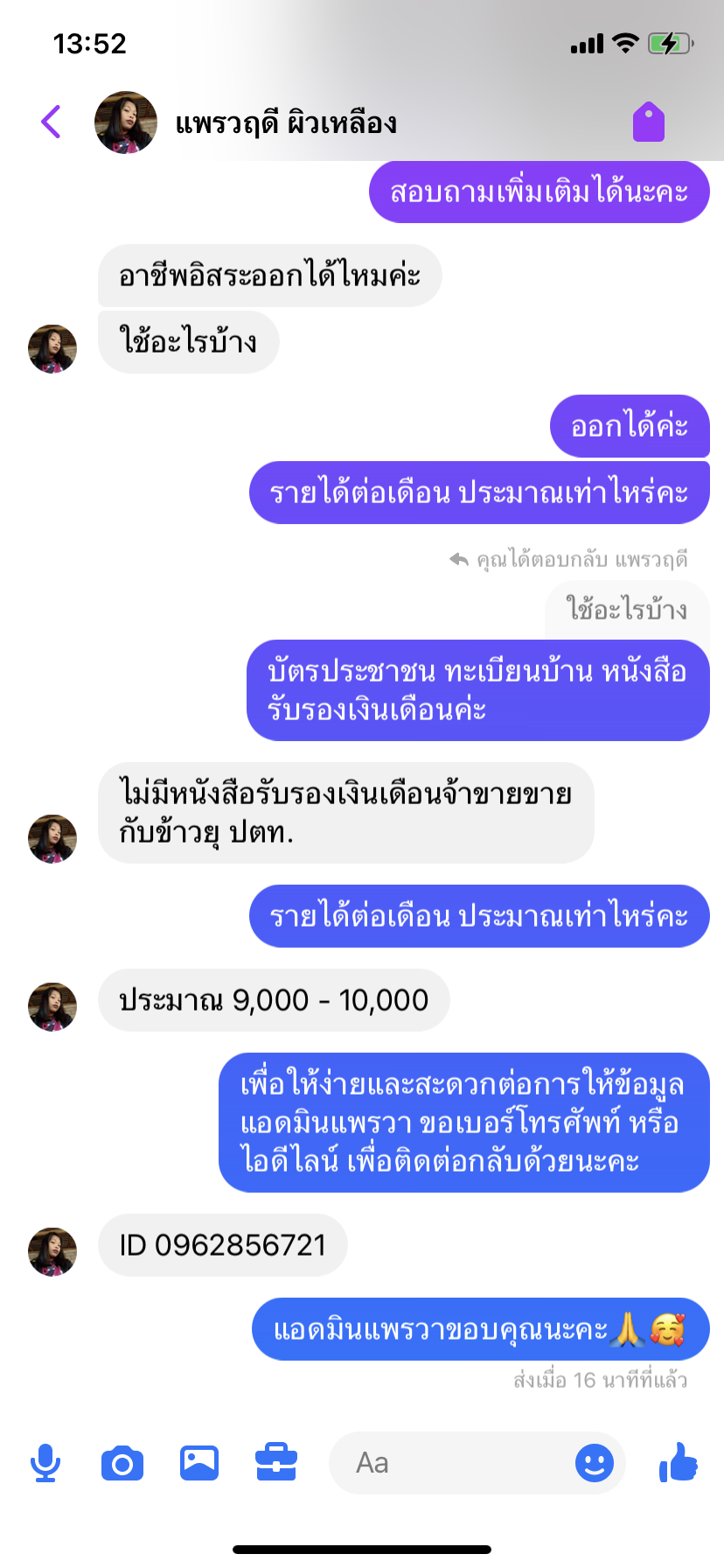Screen dimensions: 724x1568
Task: Tap the quoted reply ใช้อะไรบ้าง
Action: coord(626,609)
